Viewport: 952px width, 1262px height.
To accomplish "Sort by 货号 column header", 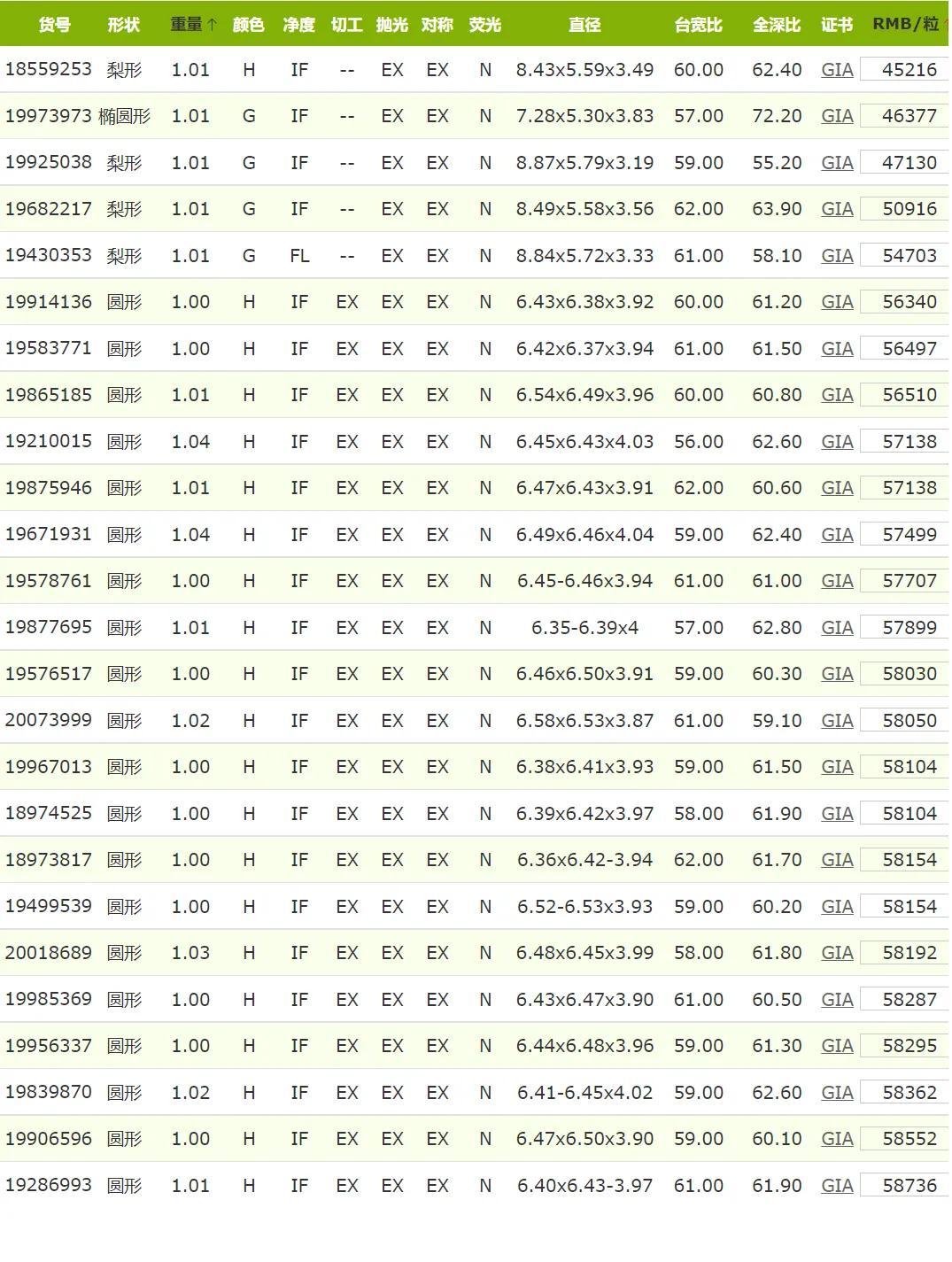I will (55, 25).
